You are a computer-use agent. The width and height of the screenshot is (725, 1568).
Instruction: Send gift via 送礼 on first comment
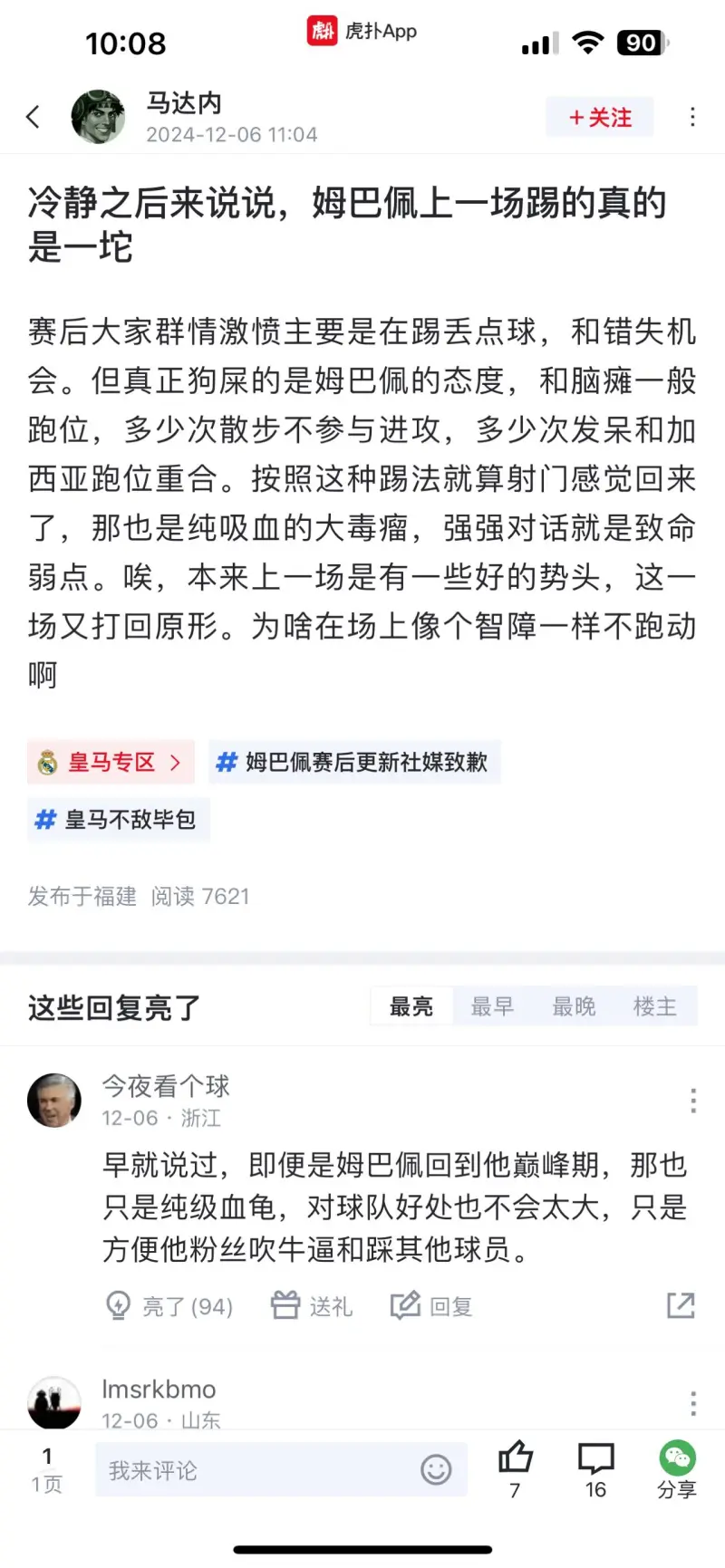(x=312, y=1306)
